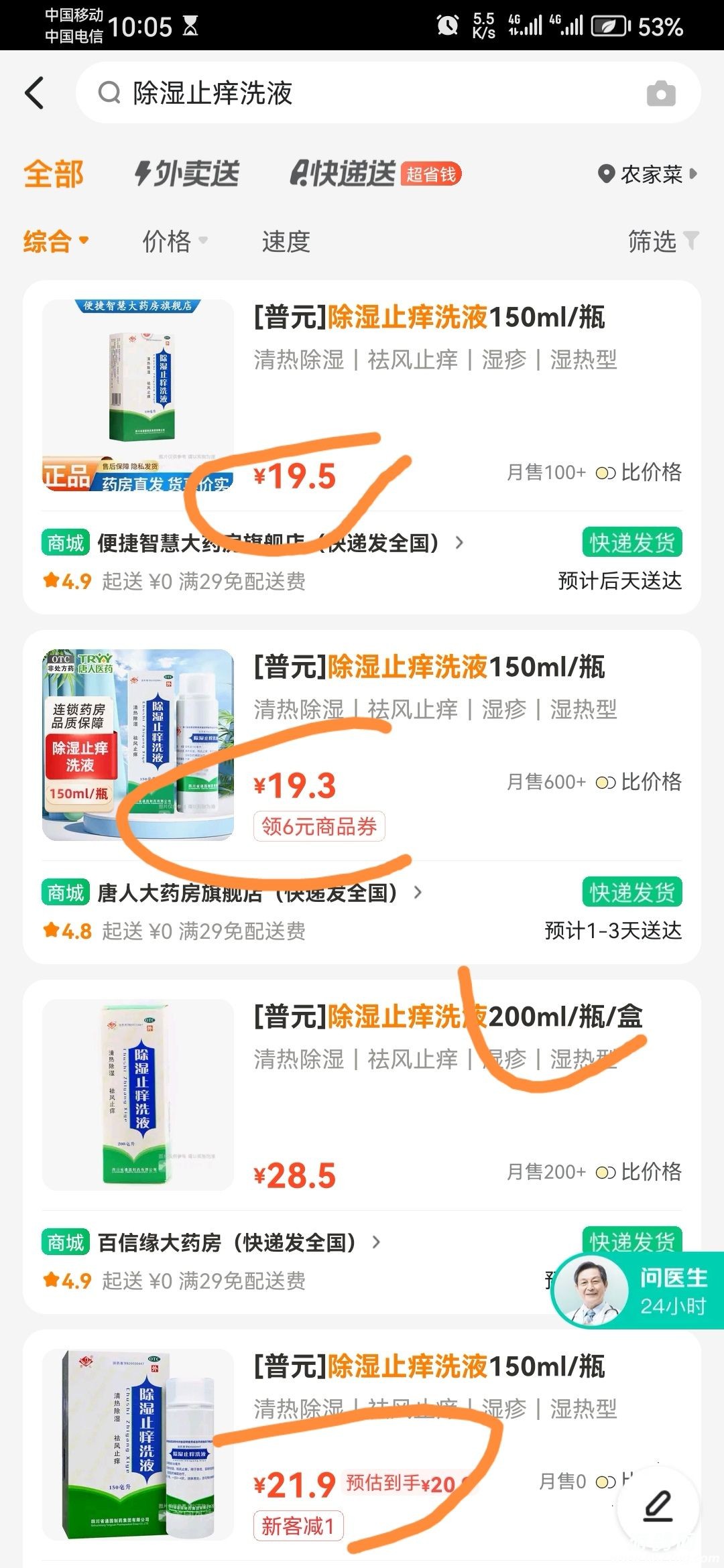Change delivery location 农家菜
724x1568 pixels.
point(647,174)
